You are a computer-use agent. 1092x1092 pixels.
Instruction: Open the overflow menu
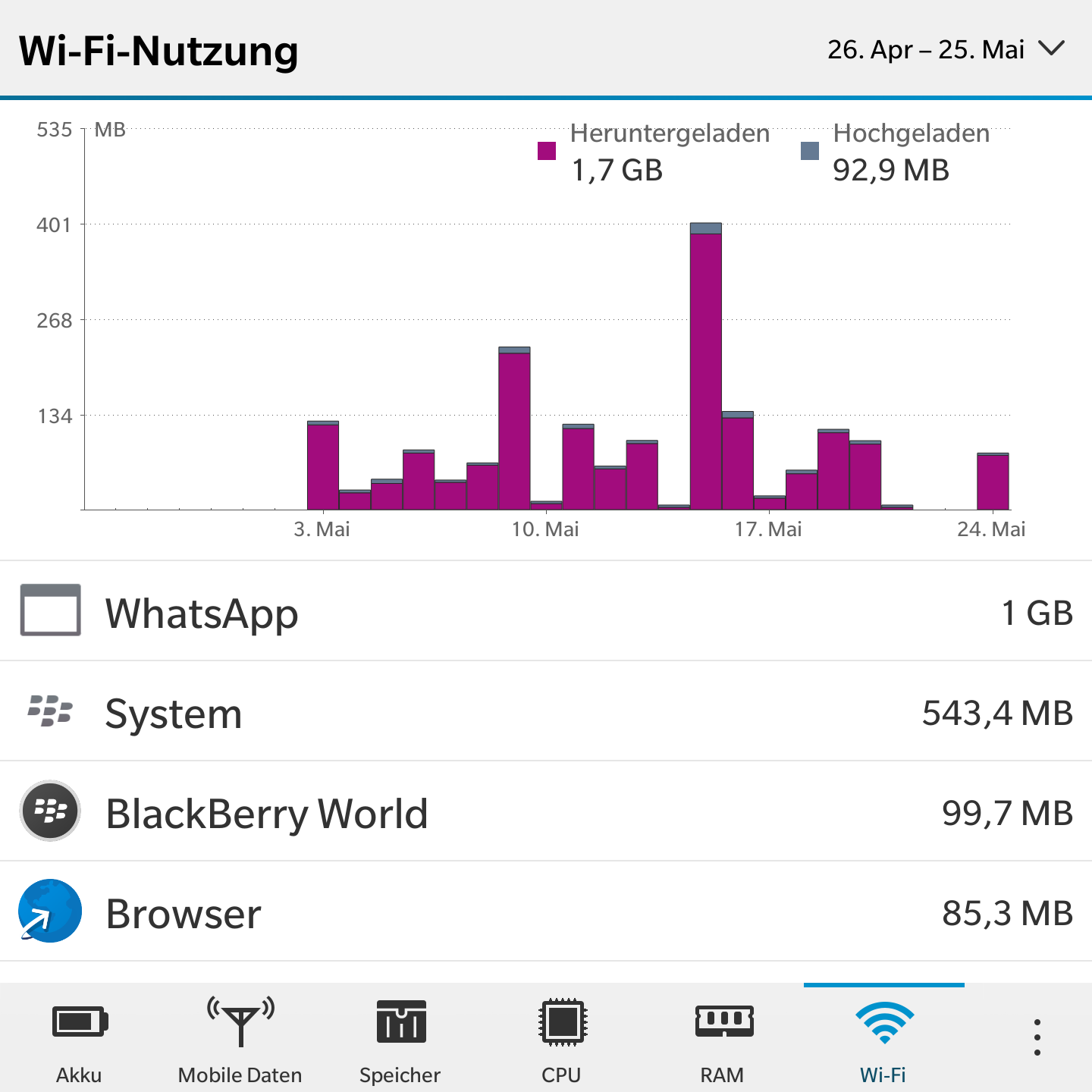coord(1037,1037)
